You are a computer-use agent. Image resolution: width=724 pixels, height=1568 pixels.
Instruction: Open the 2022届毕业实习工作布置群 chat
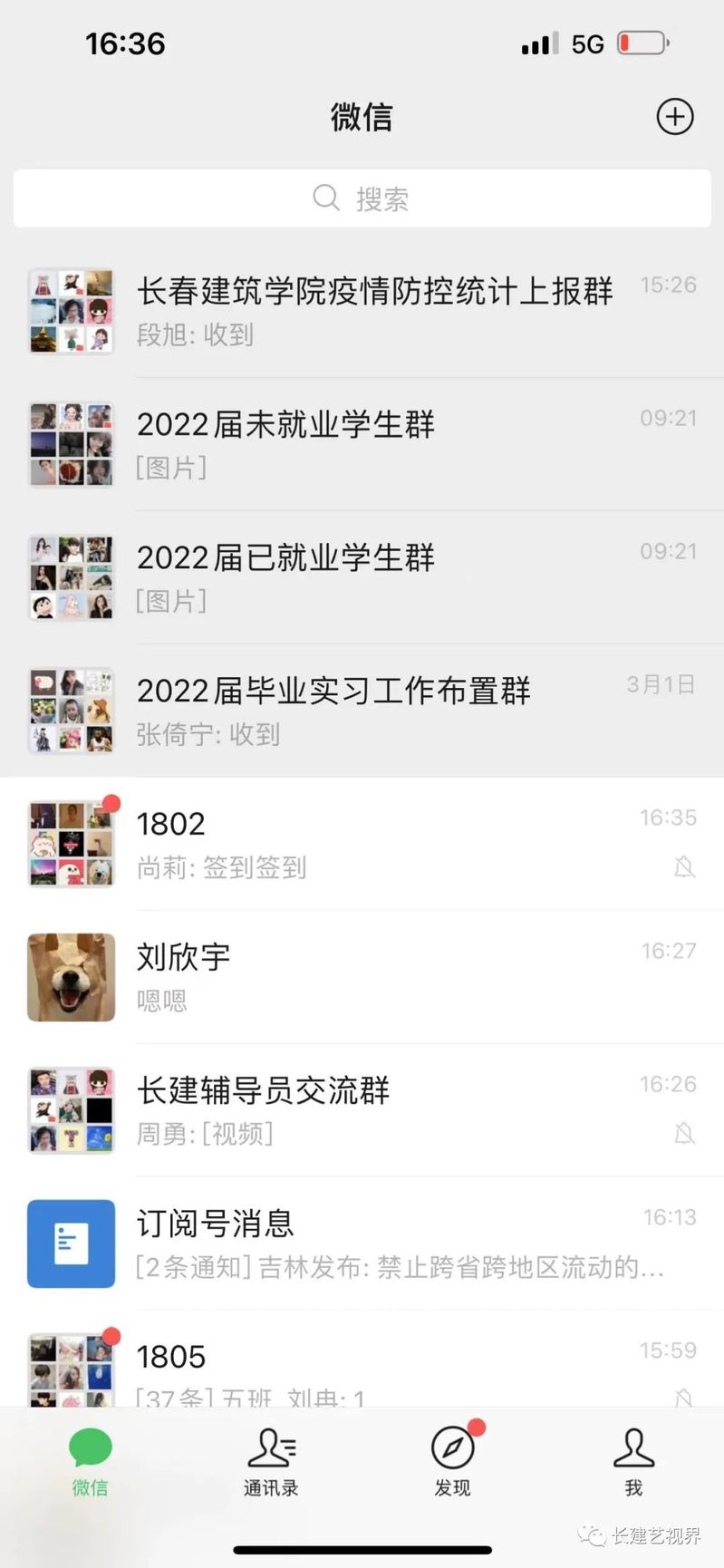(x=362, y=711)
